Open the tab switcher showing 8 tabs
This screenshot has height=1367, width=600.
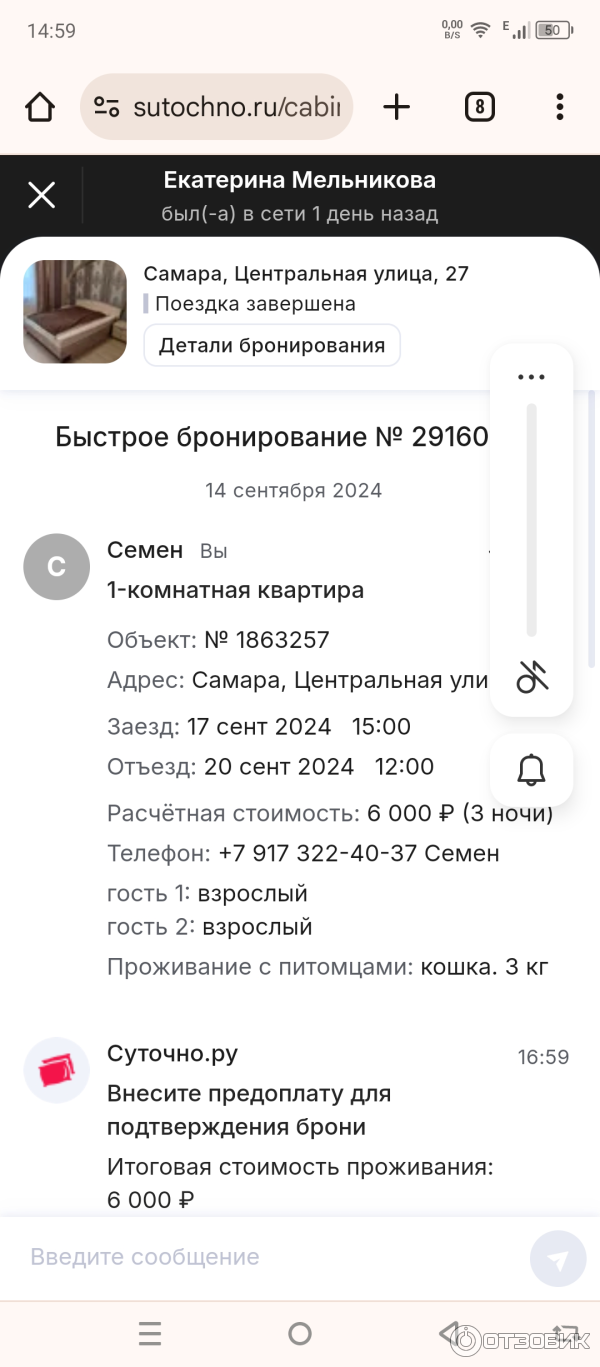[x=480, y=107]
